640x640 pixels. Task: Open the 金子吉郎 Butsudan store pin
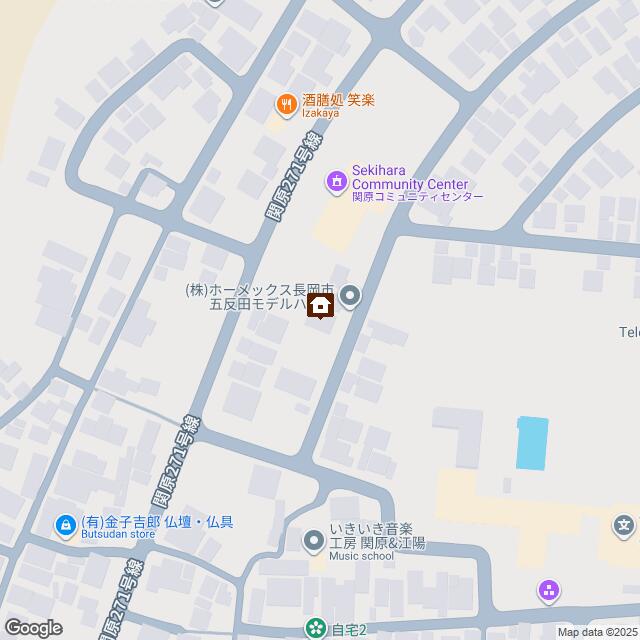pyautogui.click(x=65, y=523)
